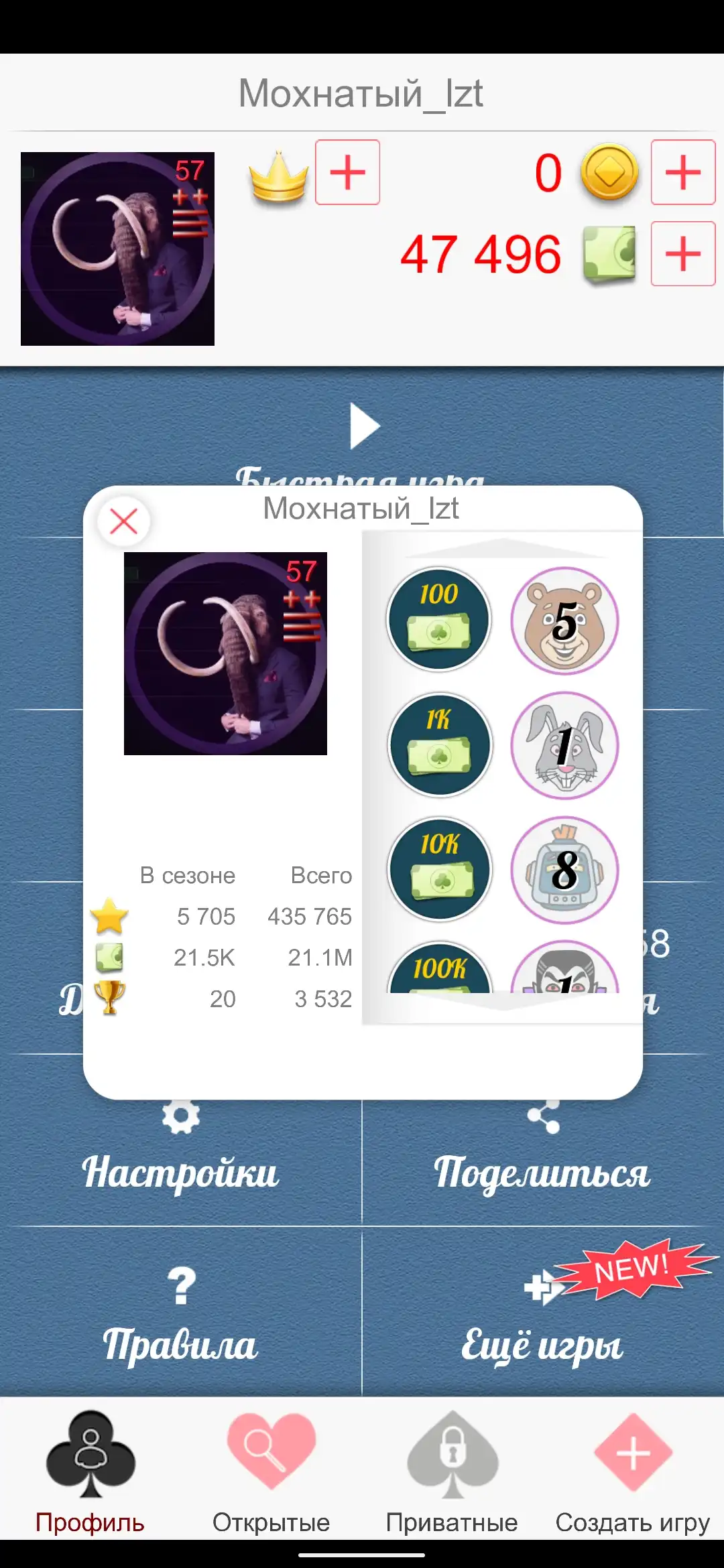The image size is (724, 1568).
Task: Add cash next to 47 496 balance
Action: coord(683,254)
